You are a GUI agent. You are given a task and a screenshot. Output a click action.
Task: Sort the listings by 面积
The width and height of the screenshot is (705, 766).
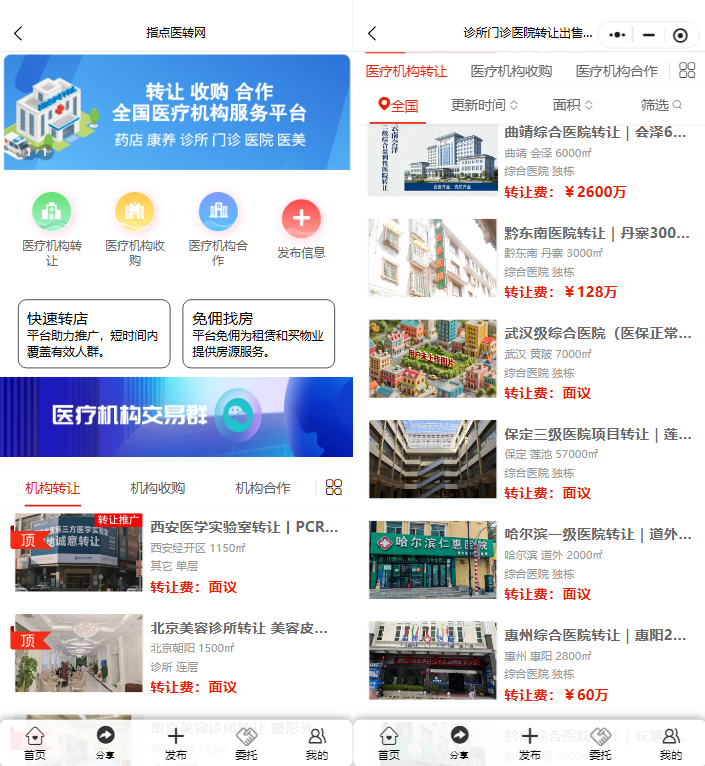(x=573, y=105)
